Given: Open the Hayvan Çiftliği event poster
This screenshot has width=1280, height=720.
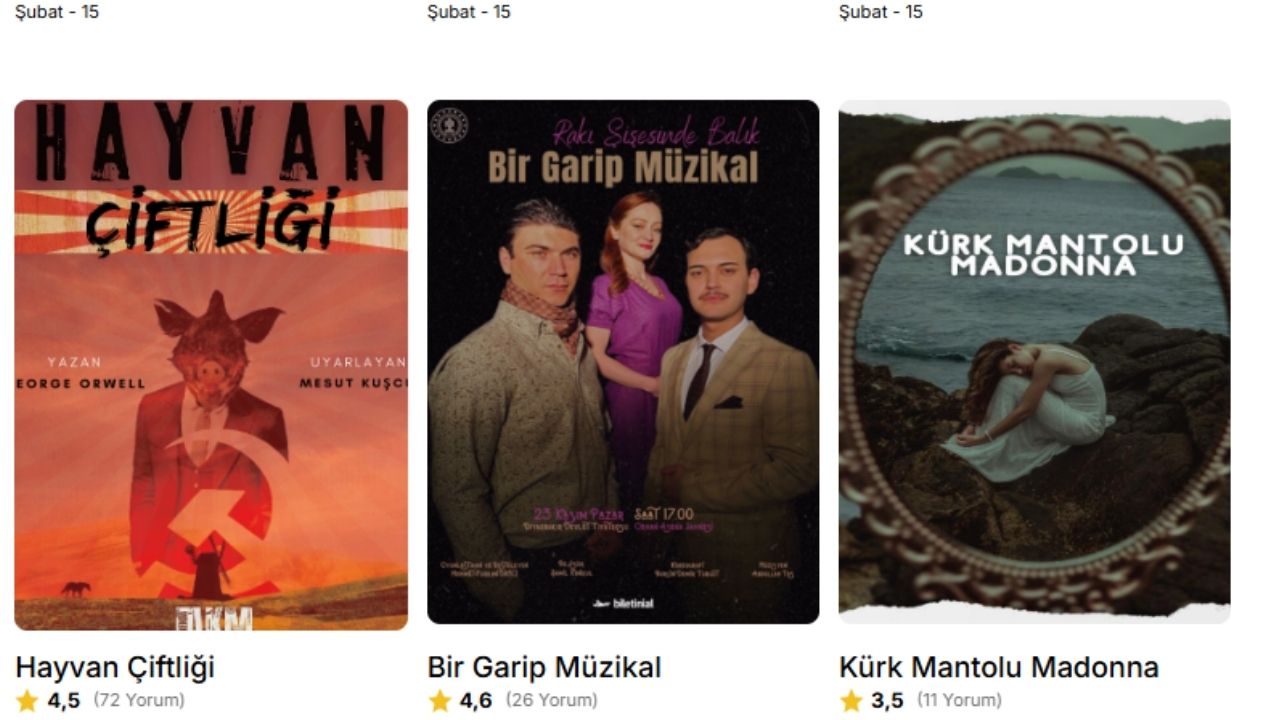Looking at the screenshot, I should (x=211, y=365).
